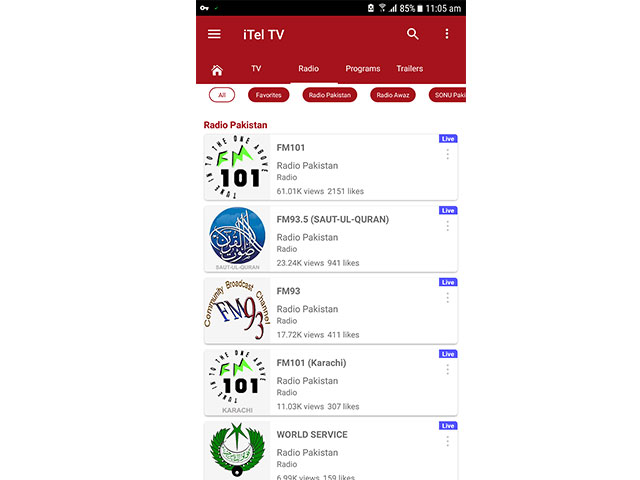Image resolution: width=640 pixels, height=480 pixels.
Task: Select the Radio Pakistan filter chip
Action: (330, 95)
